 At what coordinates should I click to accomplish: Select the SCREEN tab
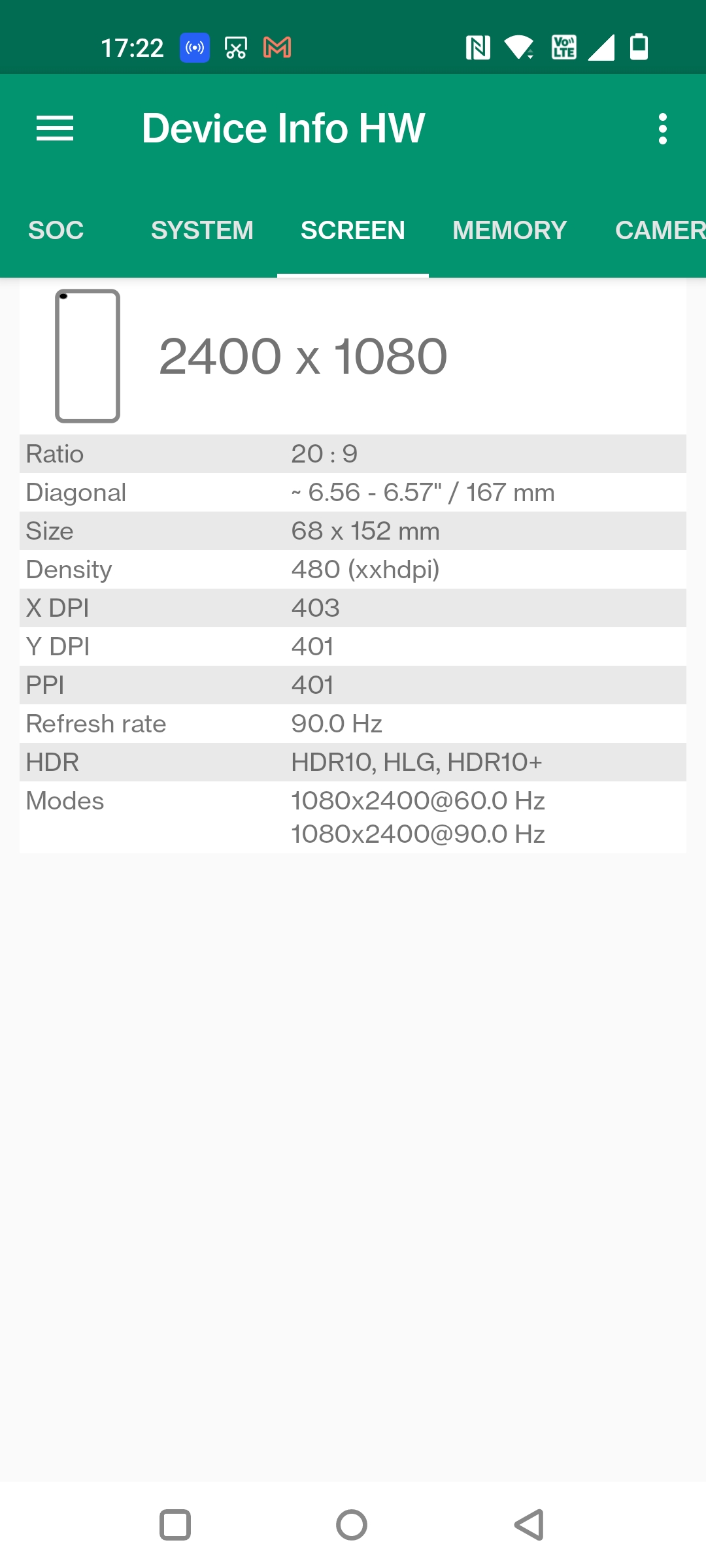point(352,230)
